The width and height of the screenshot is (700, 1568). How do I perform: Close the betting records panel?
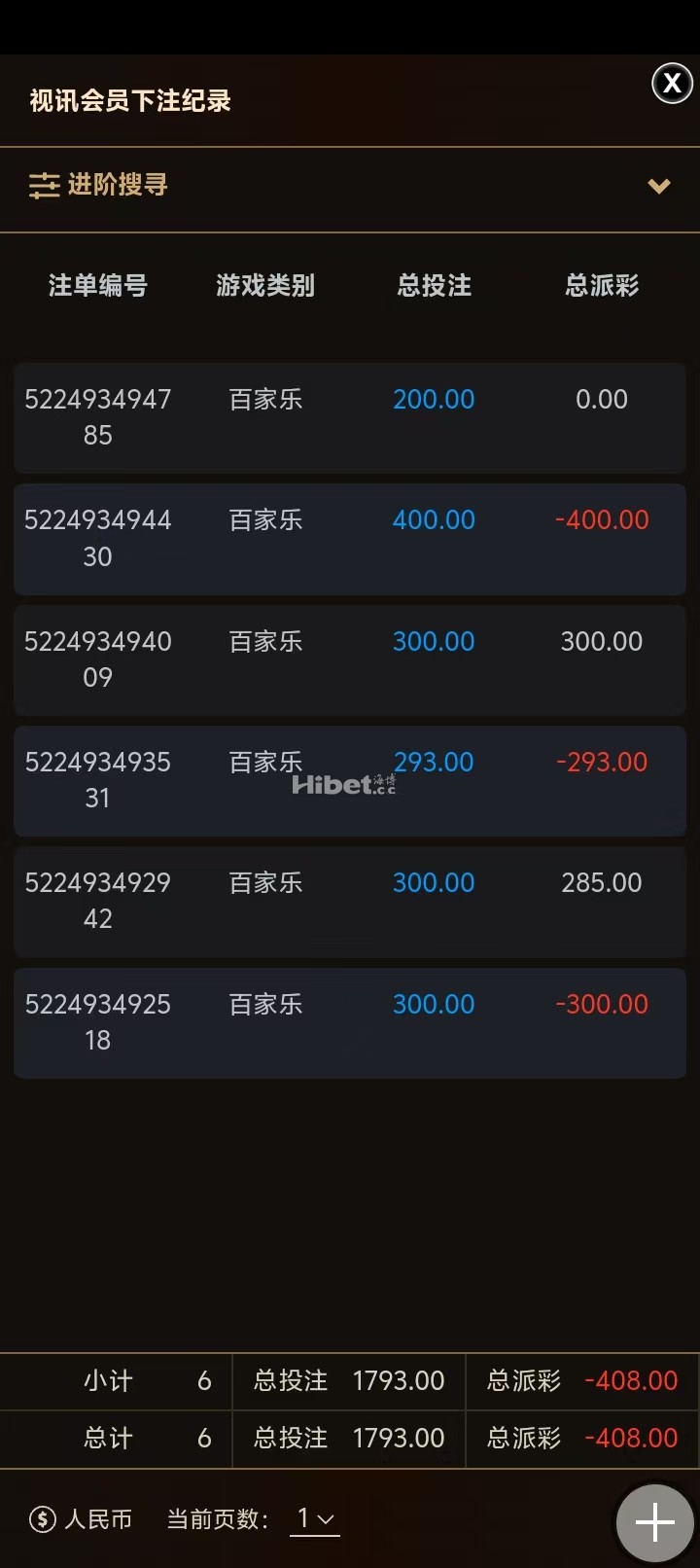(672, 85)
